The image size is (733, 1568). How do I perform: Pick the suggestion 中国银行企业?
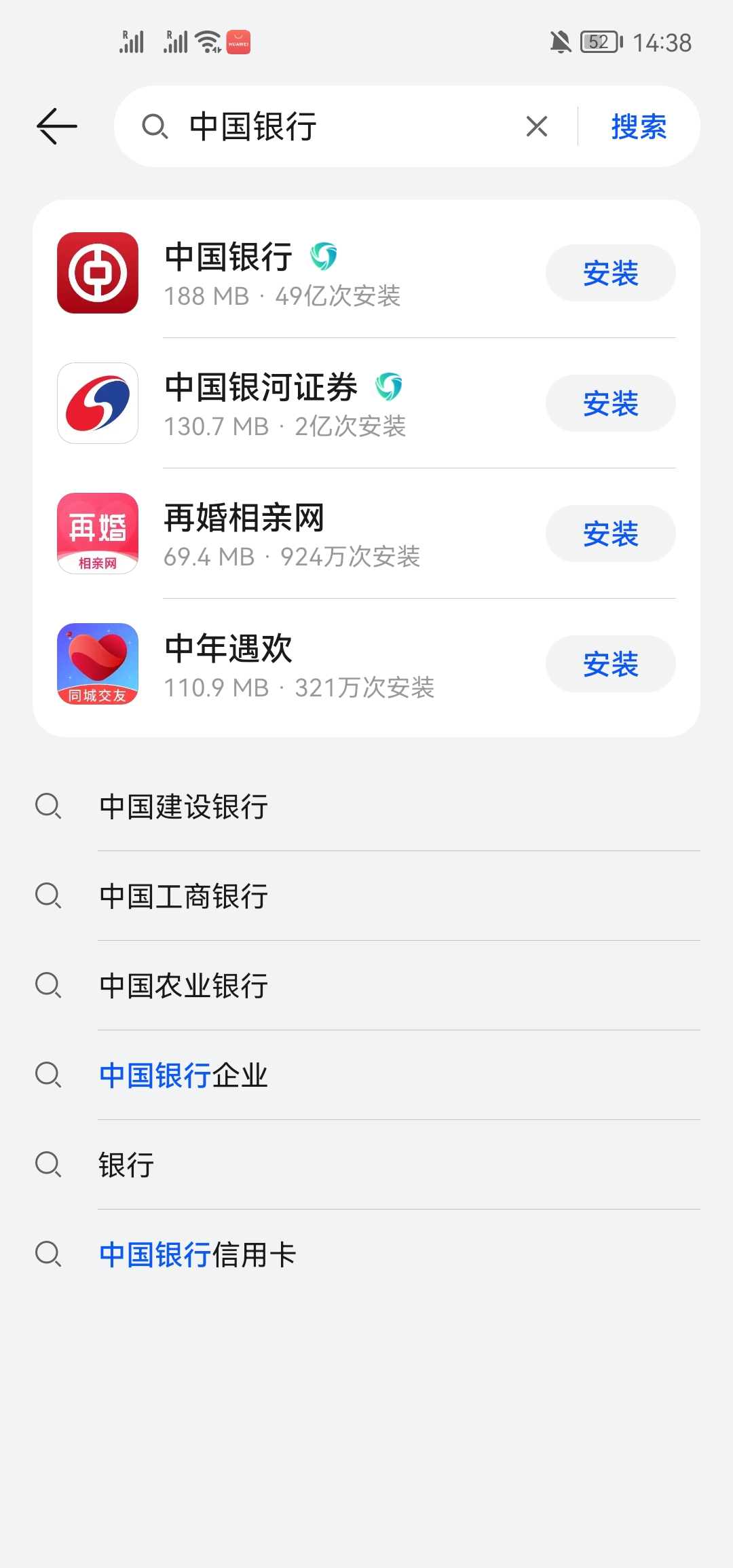click(x=366, y=1075)
